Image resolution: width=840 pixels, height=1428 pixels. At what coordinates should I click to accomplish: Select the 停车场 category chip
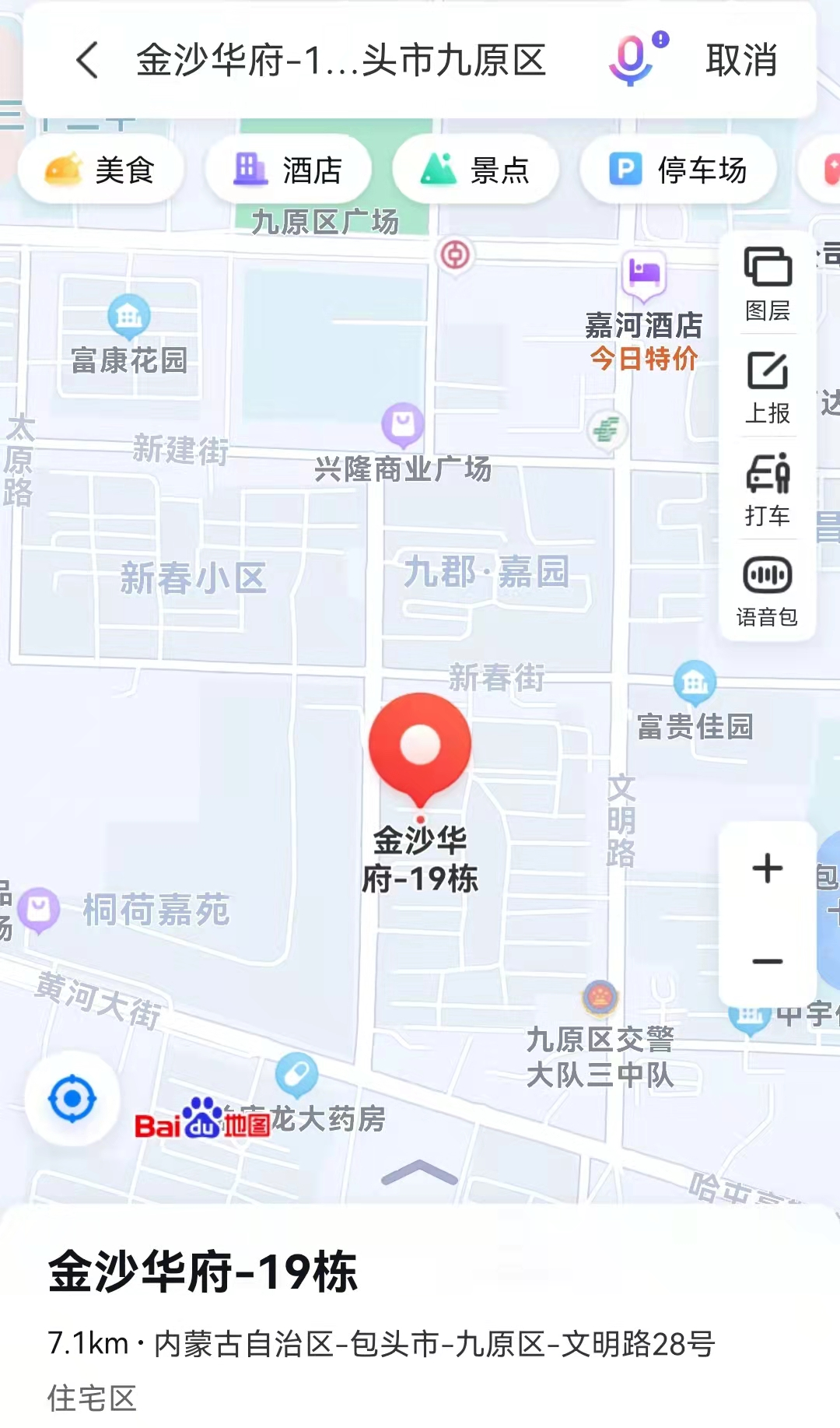click(x=677, y=170)
